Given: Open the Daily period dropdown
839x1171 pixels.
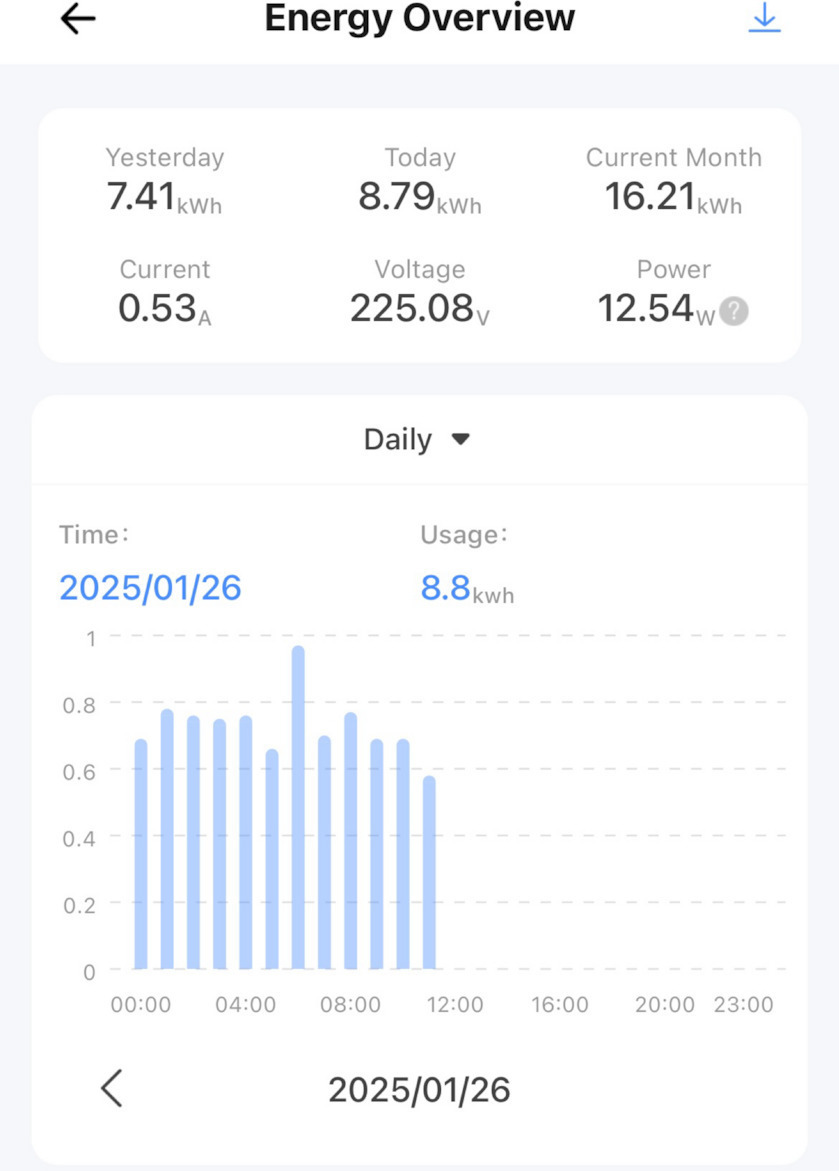Looking at the screenshot, I should [417, 440].
